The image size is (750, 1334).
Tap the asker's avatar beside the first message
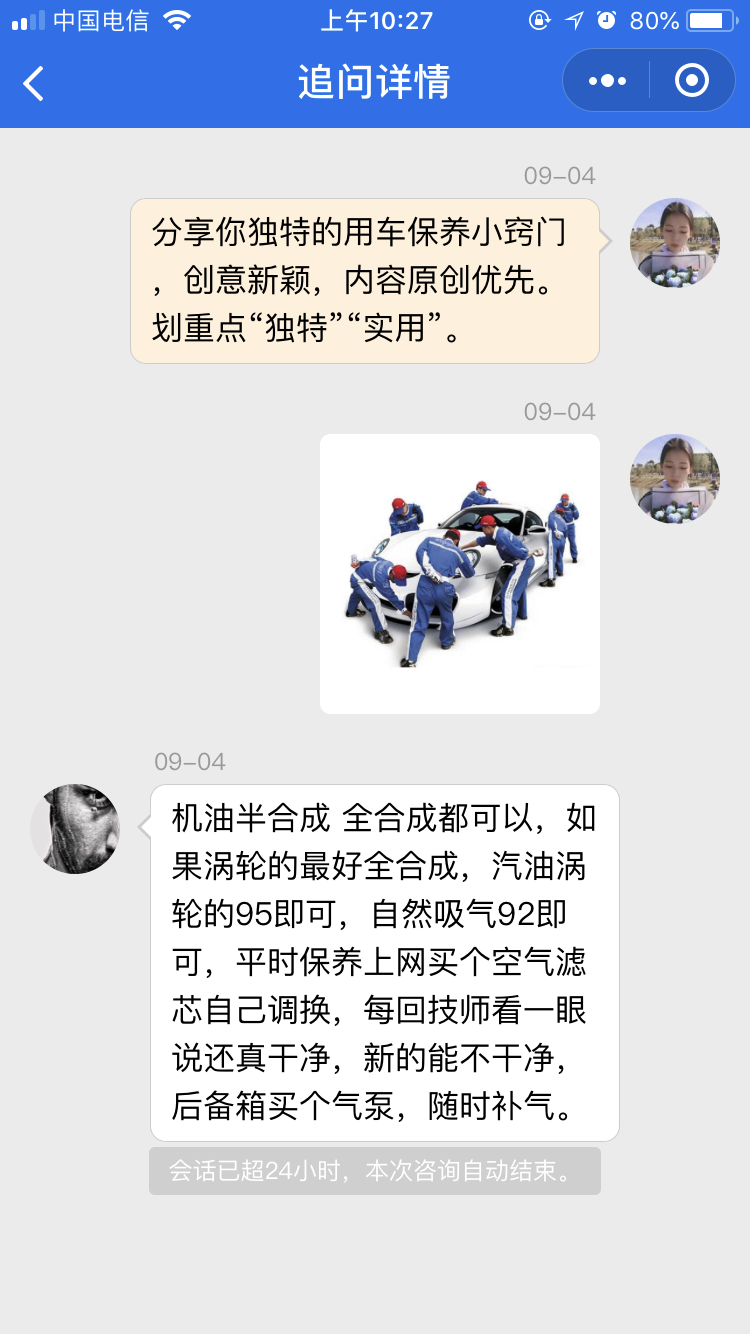(675, 243)
